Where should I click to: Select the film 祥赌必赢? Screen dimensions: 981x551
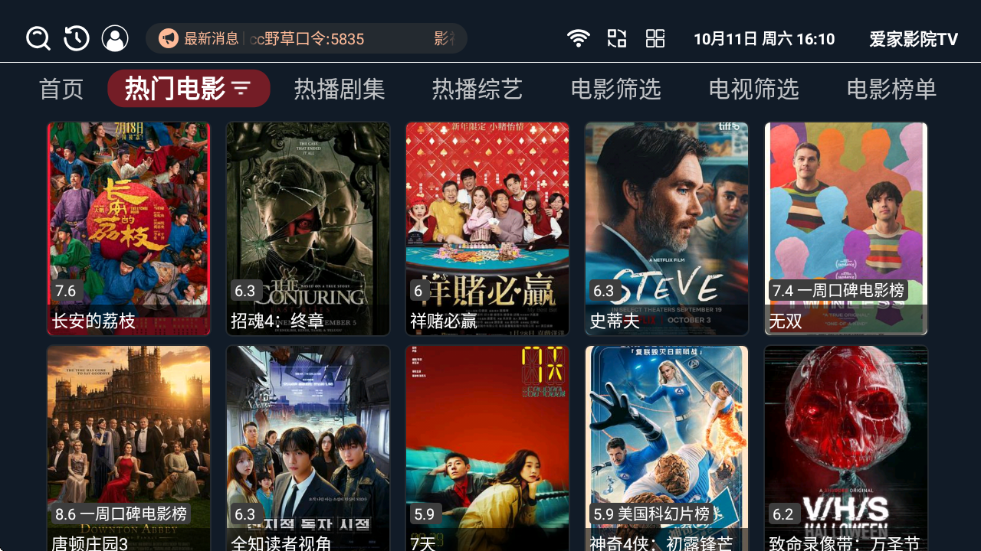pyautogui.click(x=487, y=228)
